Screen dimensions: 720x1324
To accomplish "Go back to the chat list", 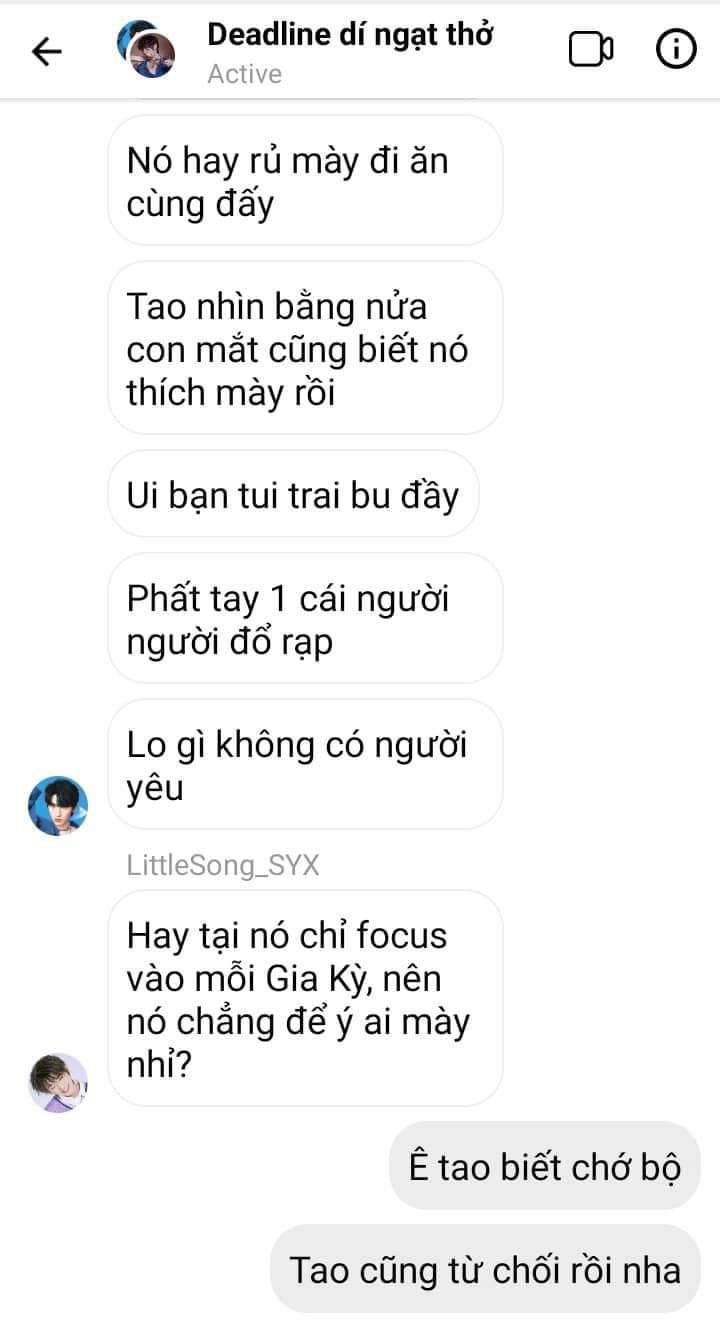I will pyautogui.click(x=47, y=51).
